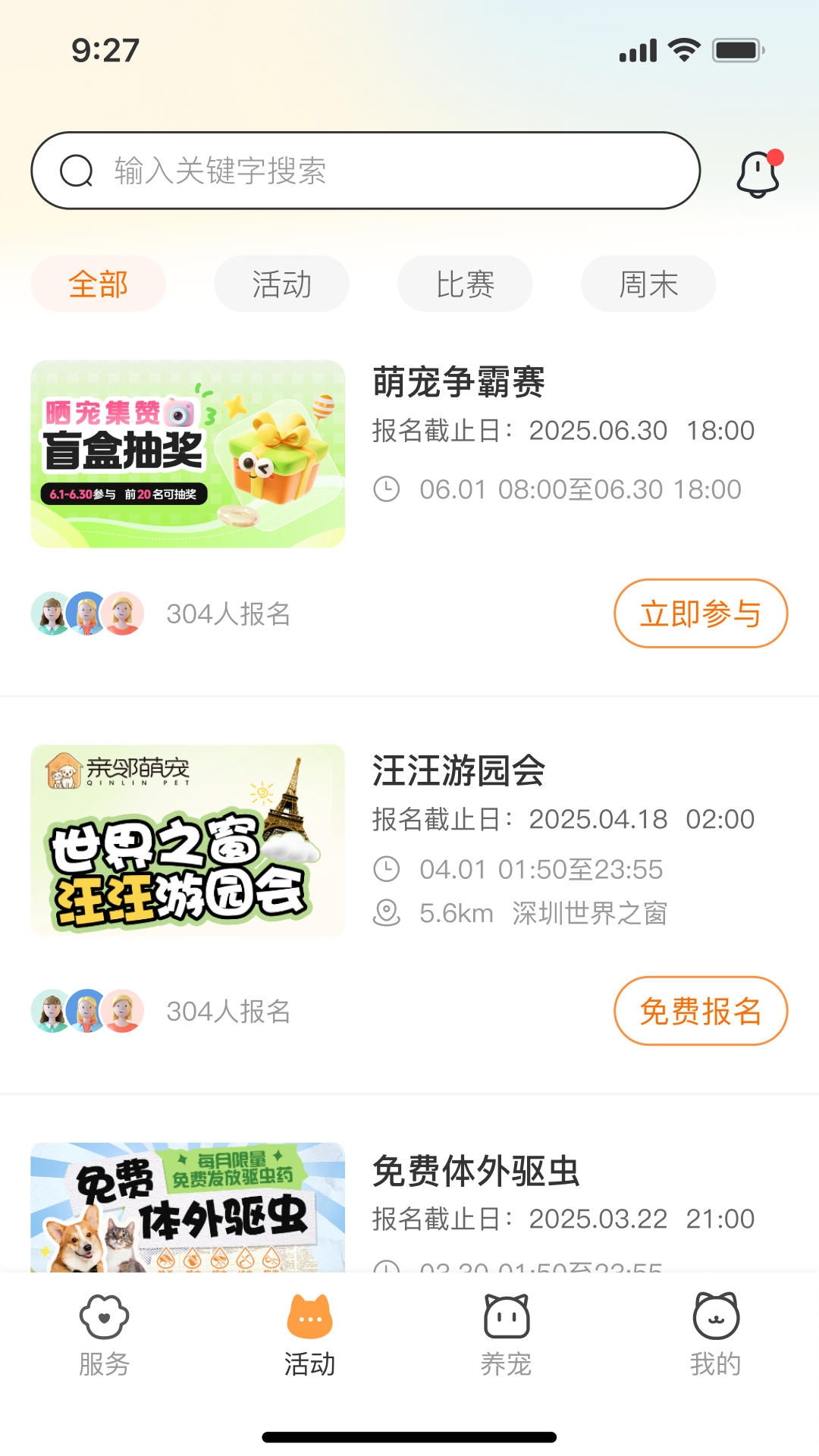The width and height of the screenshot is (819, 1456).
Task: Click 立即参与 for 萌宠争霸赛
Action: 700,613
